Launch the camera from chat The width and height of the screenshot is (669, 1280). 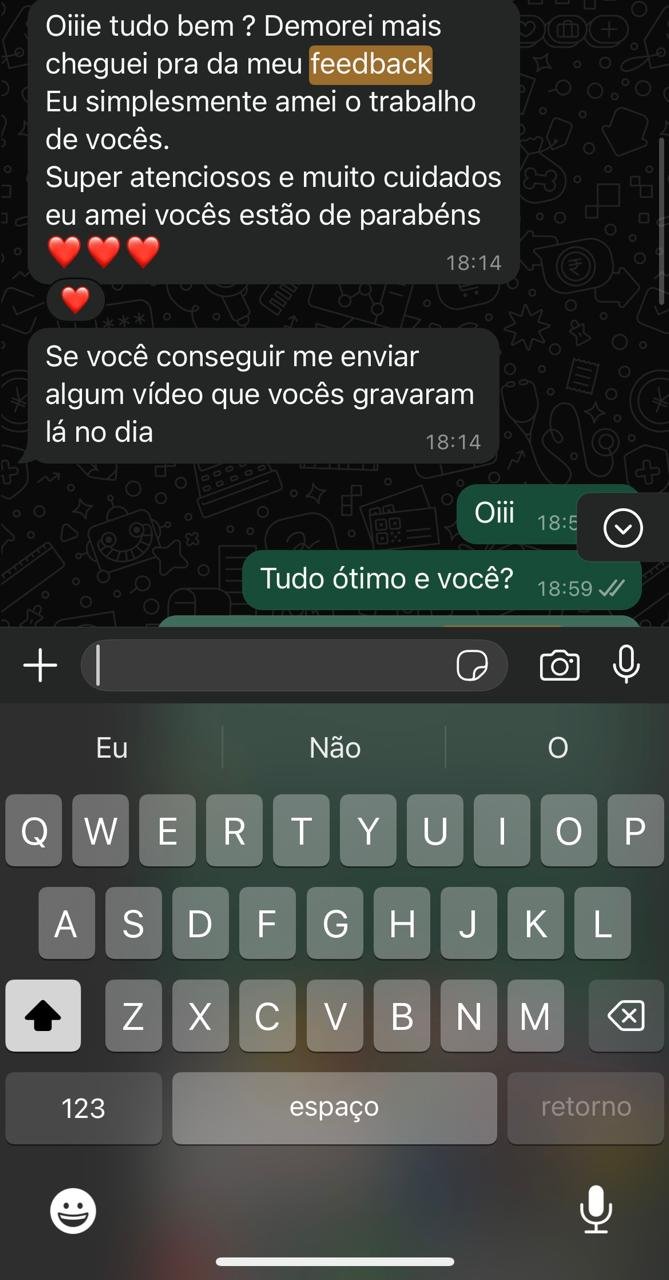tap(559, 665)
